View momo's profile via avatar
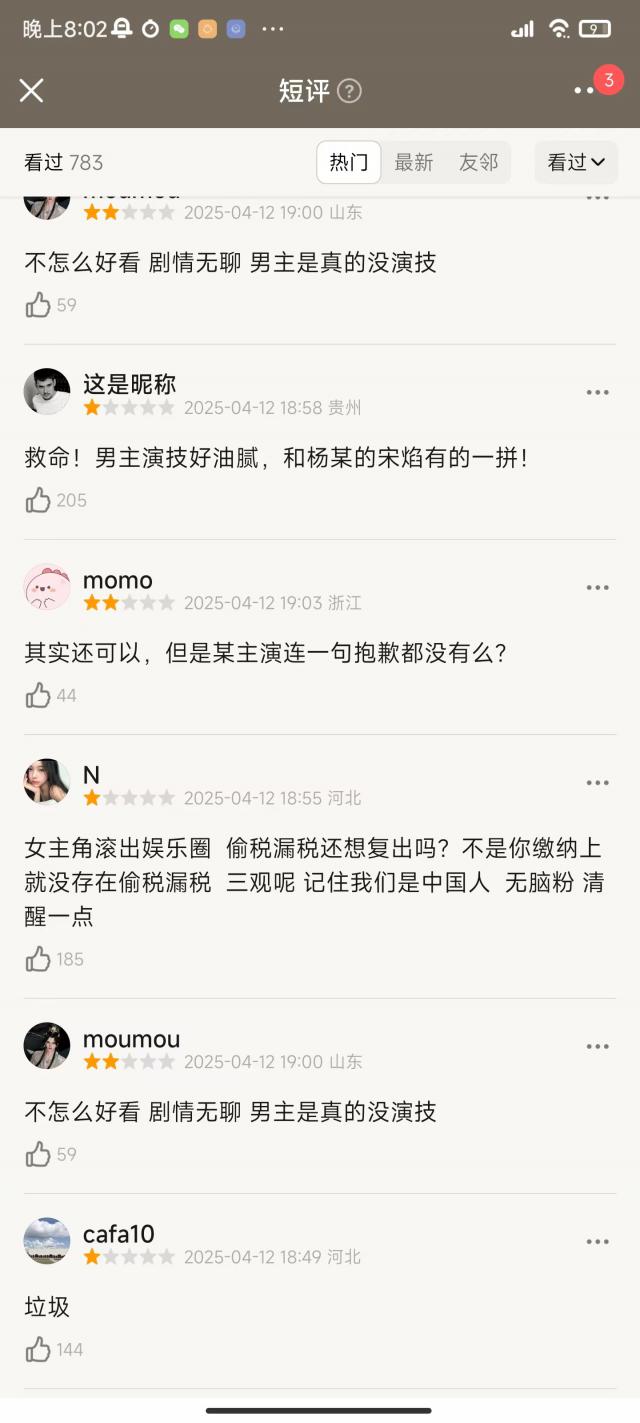This screenshot has width=640, height=1423. point(47,587)
